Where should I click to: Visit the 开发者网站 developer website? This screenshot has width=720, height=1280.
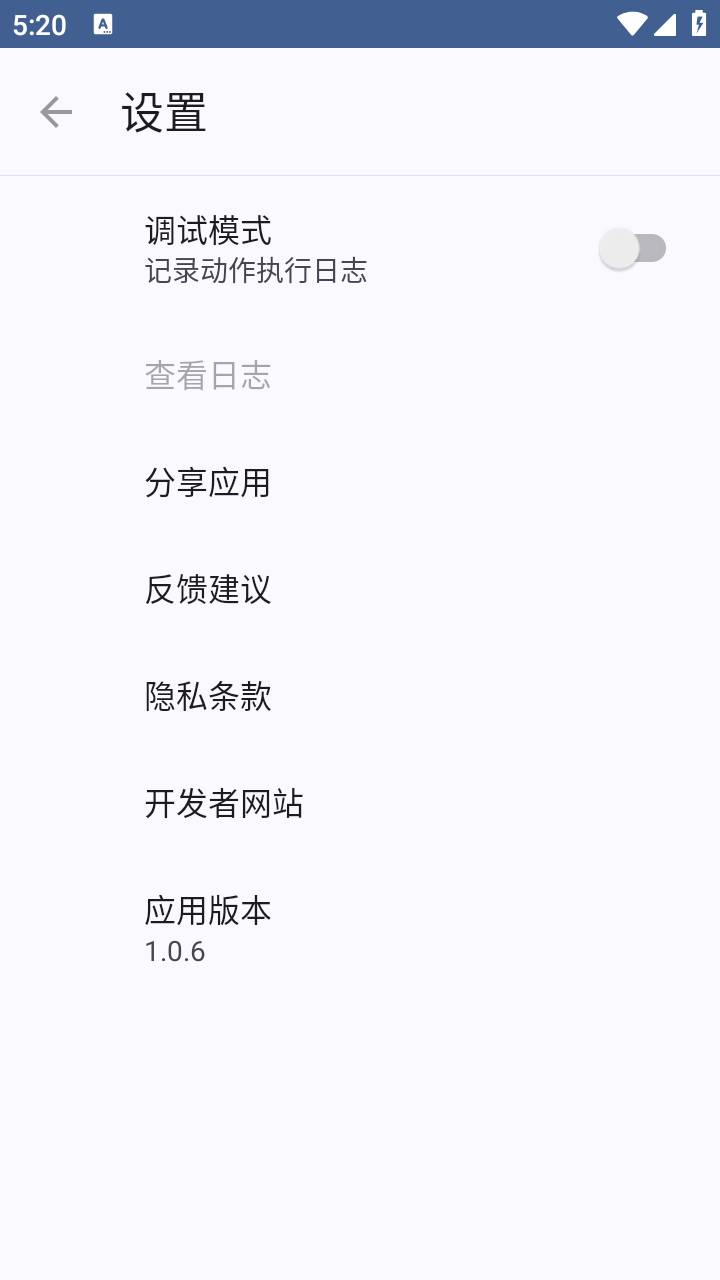224,804
